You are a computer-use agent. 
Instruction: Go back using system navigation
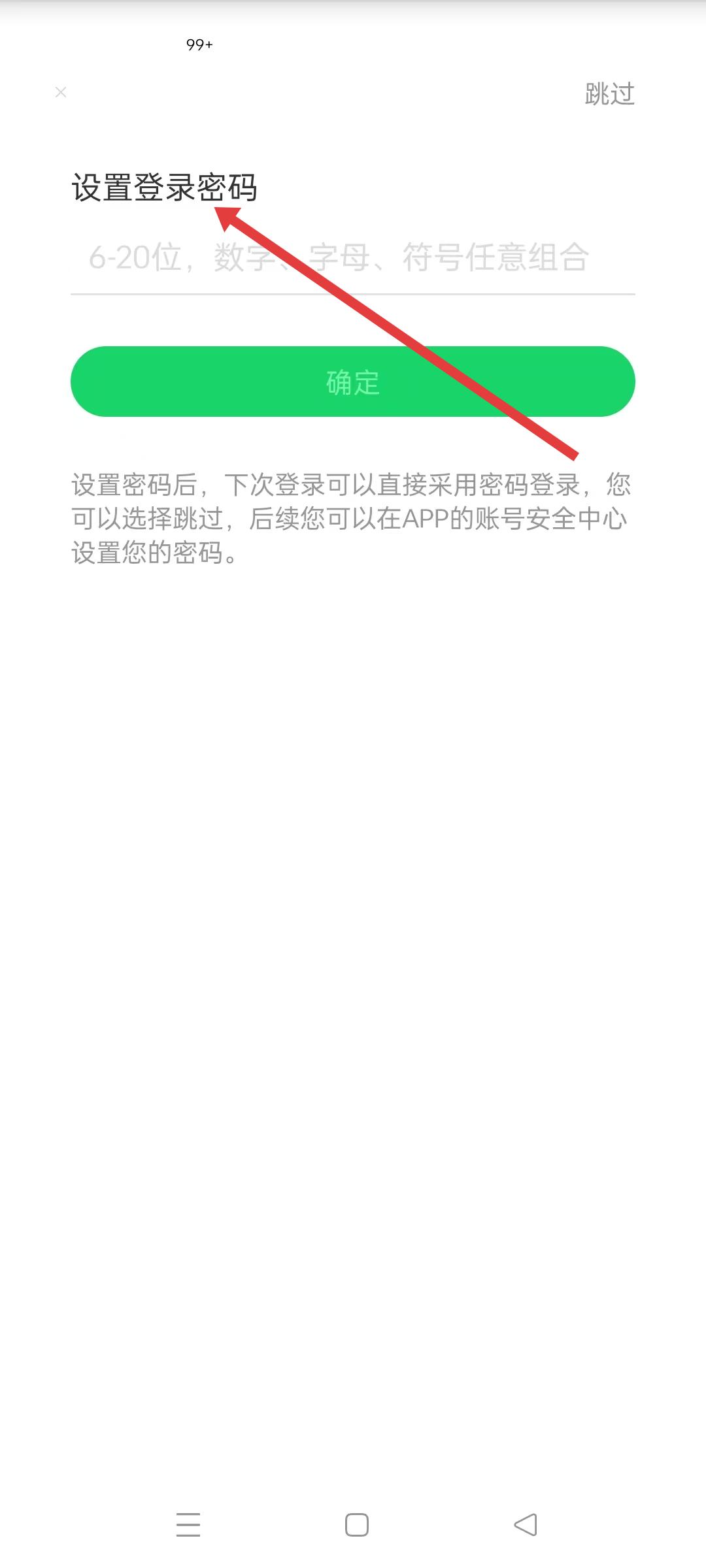[525, 1525]
